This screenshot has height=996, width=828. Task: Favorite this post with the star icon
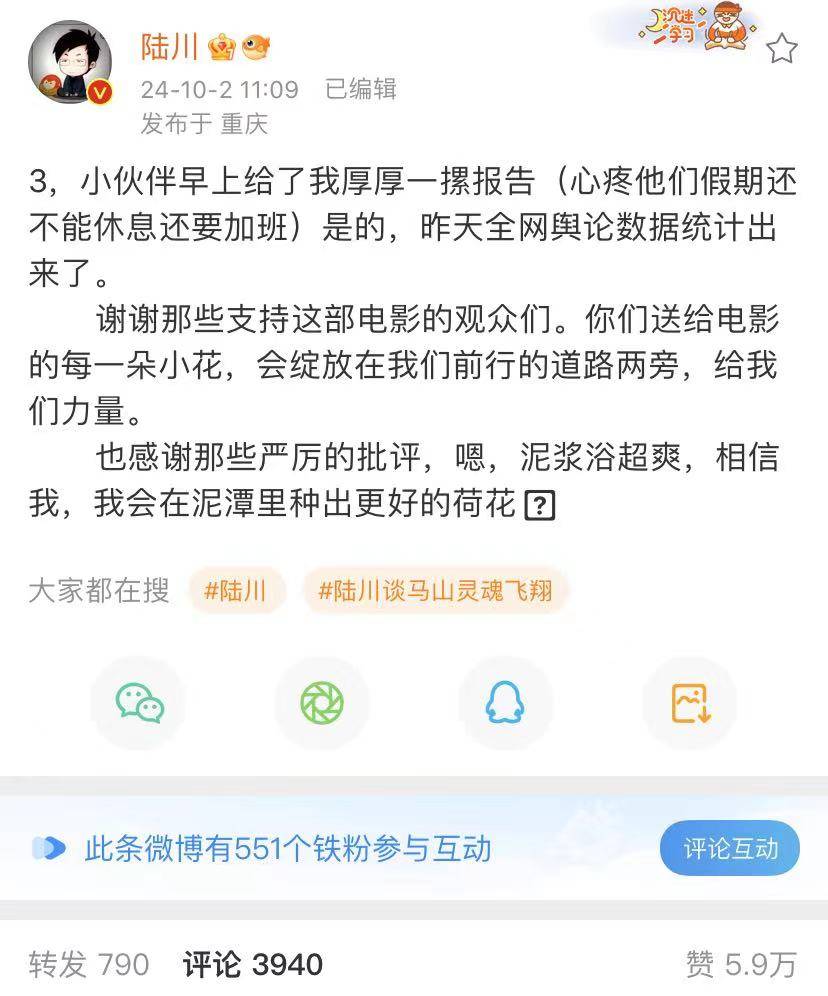[782, 48]
